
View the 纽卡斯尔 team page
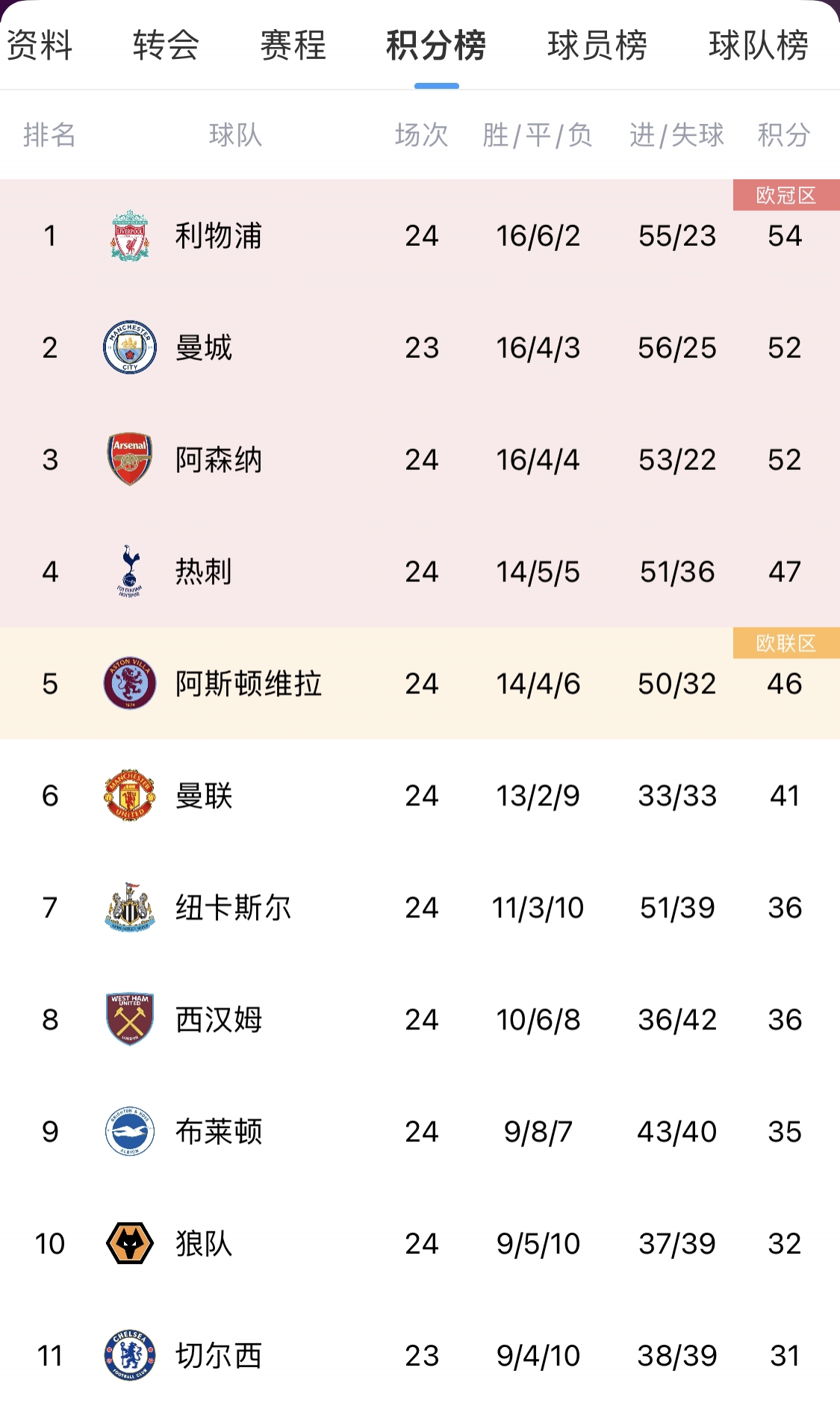(420, 908)
